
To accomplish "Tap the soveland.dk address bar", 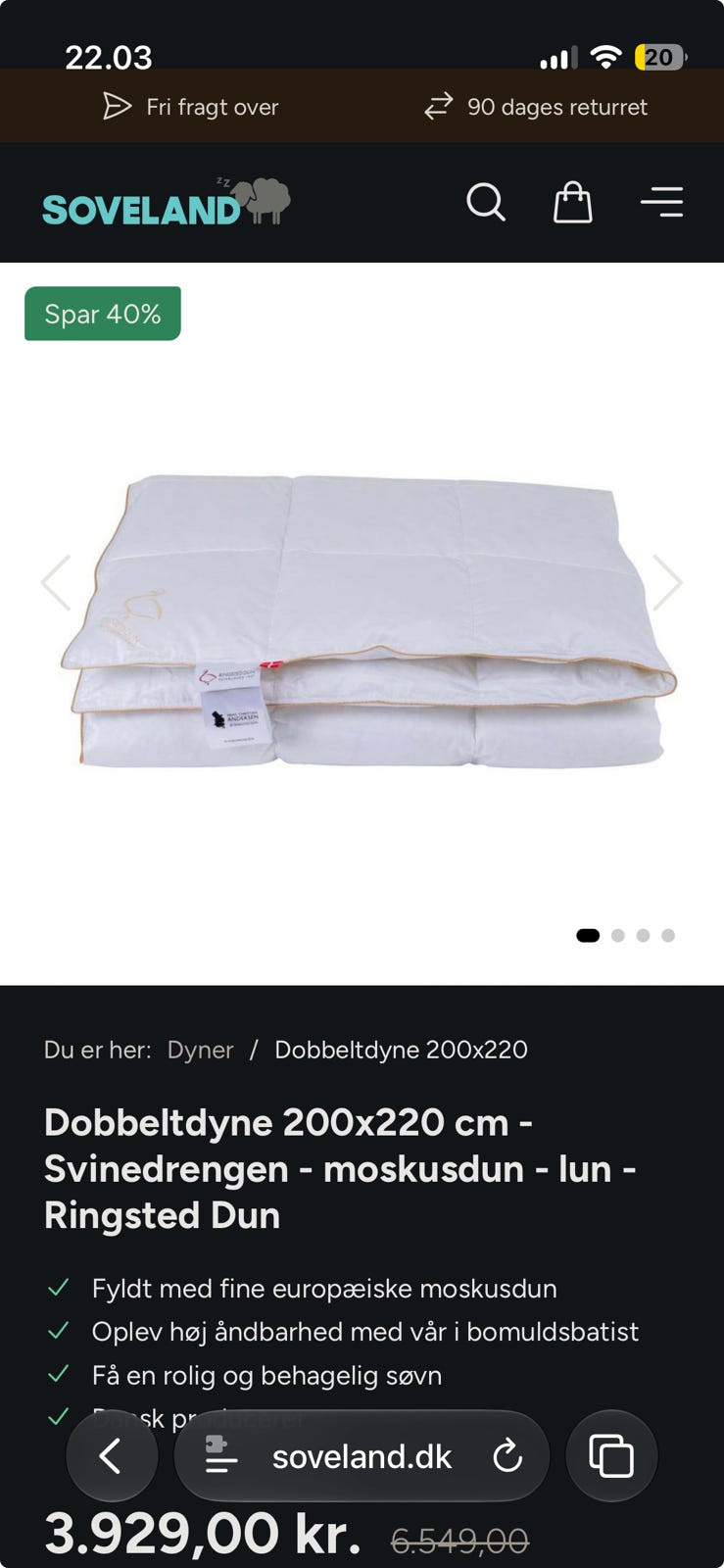I will click(362, 1456).
